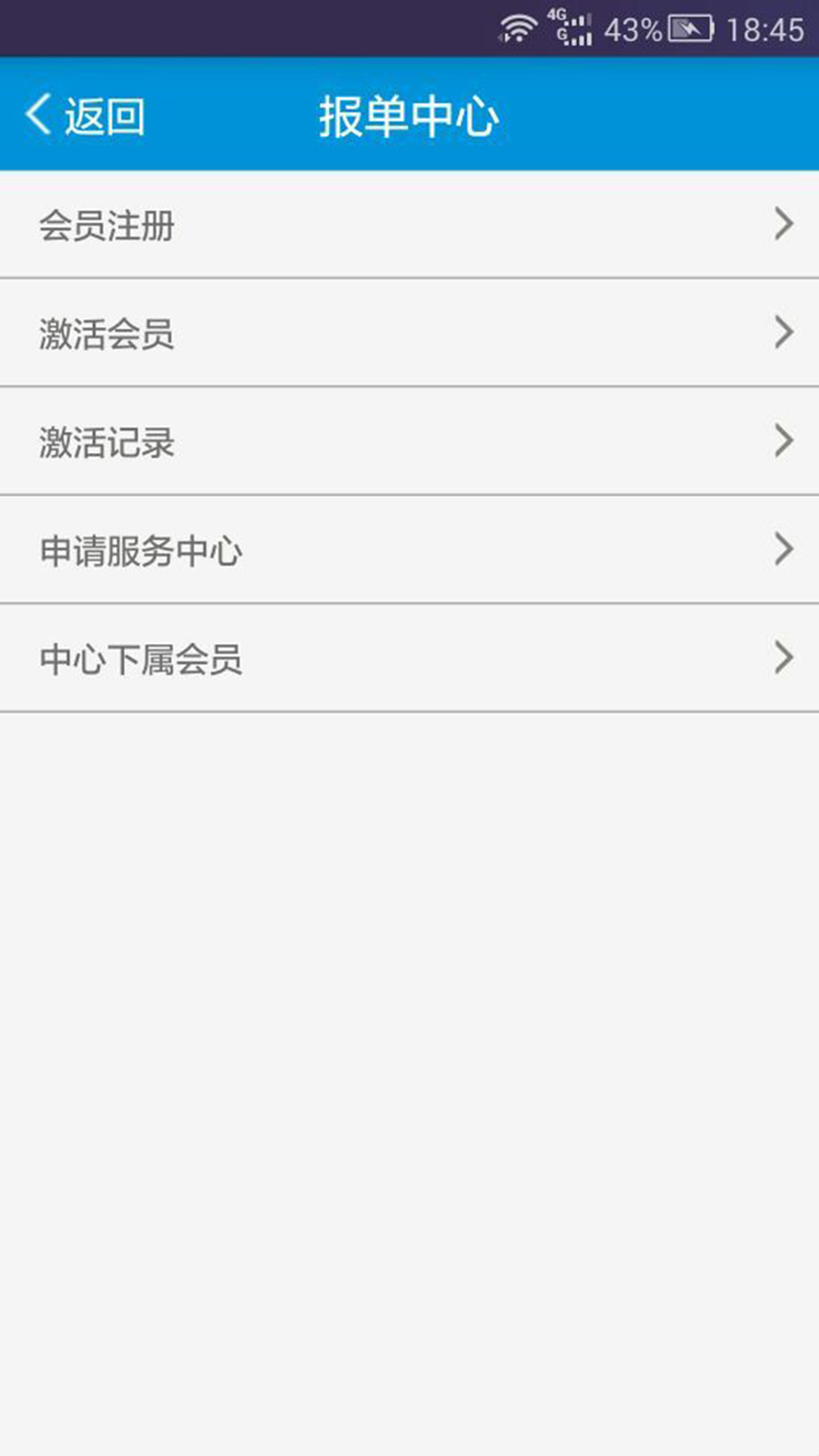The width and height of the screenshot is (819, 1456).
Task: Open 申请服务中心 option
Action: pos(409,551)
